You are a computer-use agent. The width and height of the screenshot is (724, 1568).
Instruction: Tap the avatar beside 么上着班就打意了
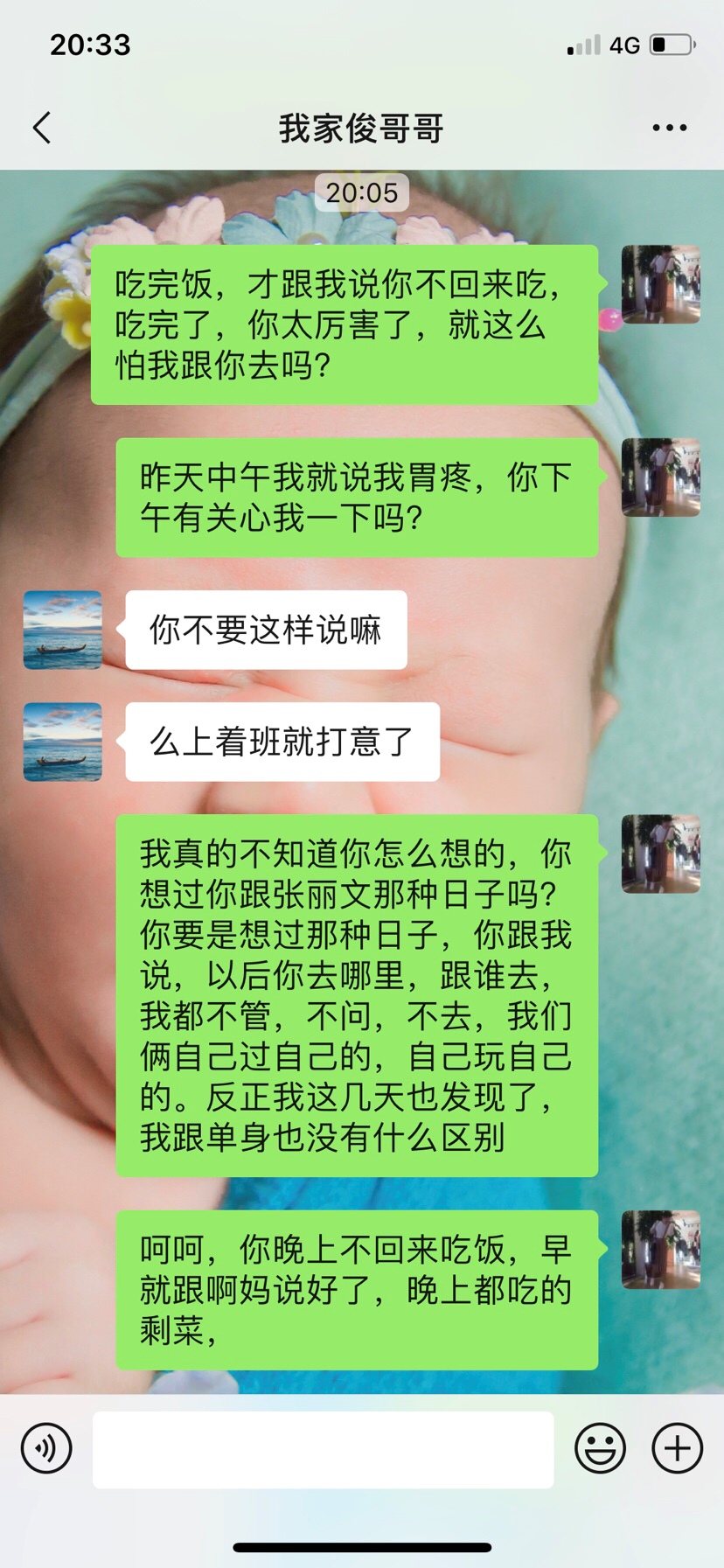(x=62, y=742)
